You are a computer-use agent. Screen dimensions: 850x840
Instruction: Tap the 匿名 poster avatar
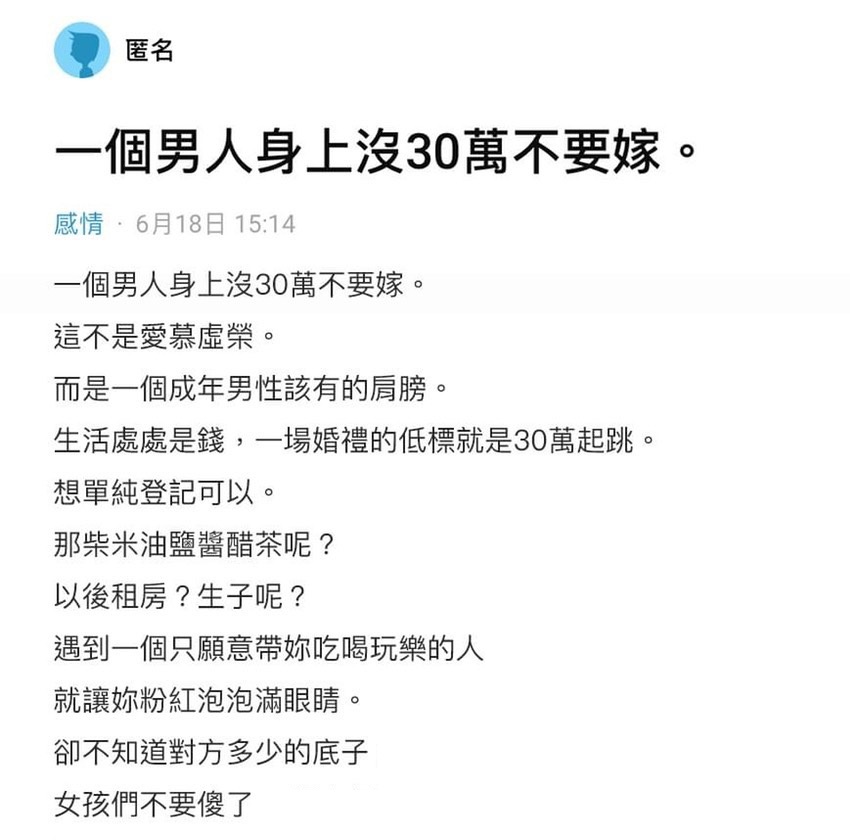click(82, 51)
